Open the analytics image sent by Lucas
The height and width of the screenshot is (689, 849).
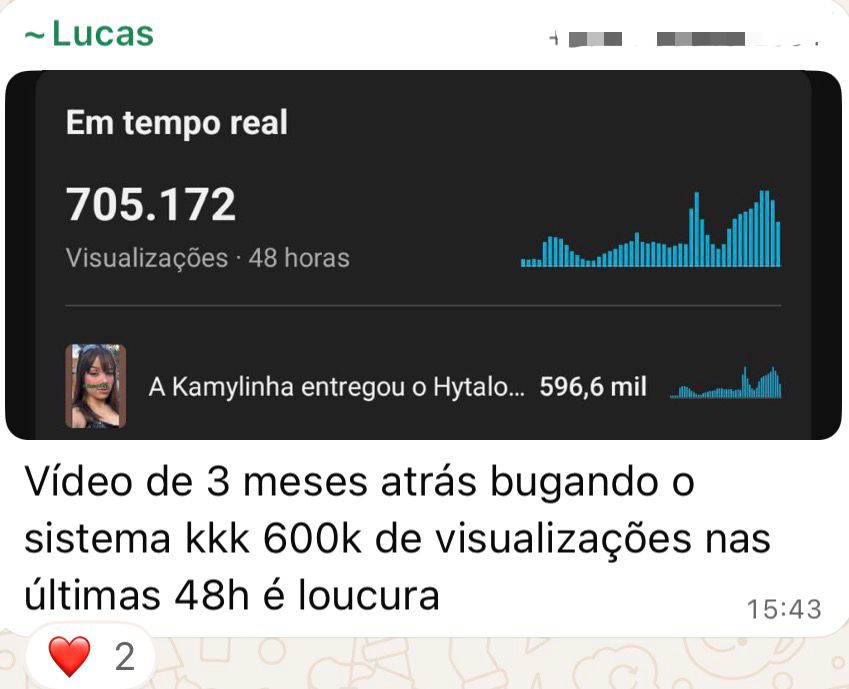[423, 255]
